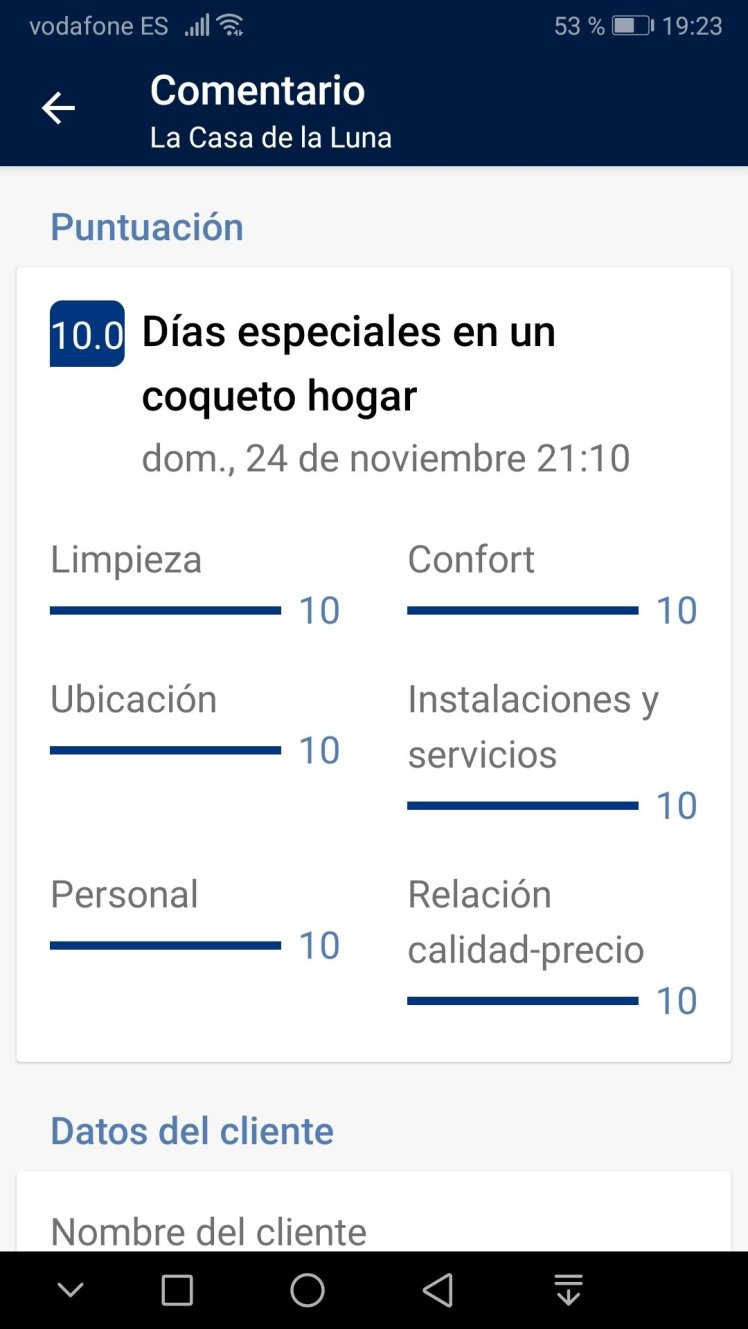Hide the navigation bar with chevron
The width and height of the screenshot is (748, 1329).
[70, 1290]
